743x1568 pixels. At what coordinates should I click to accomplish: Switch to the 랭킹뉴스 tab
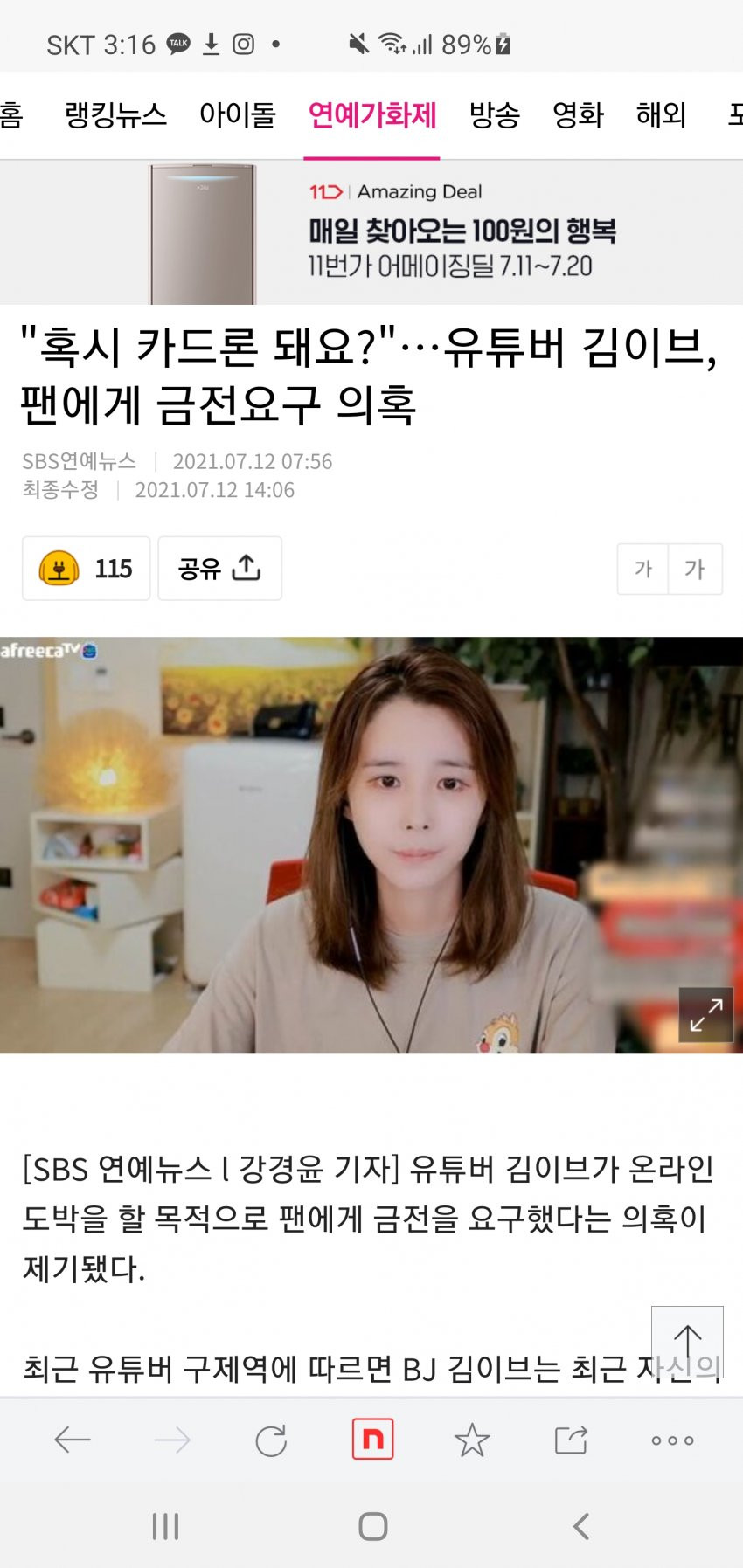[115, 115]
